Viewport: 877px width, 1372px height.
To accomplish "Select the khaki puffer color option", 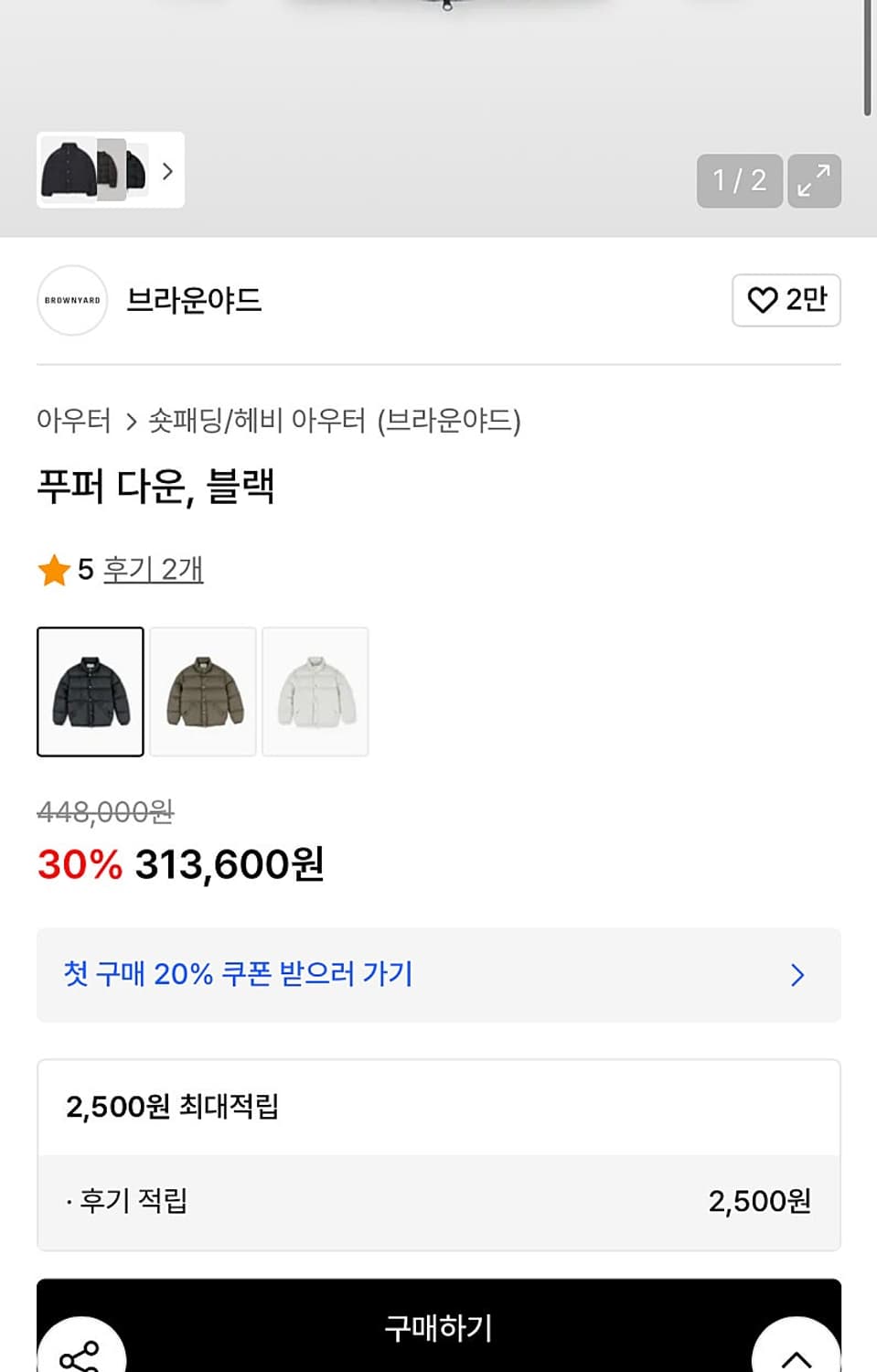I will (202, 692).
